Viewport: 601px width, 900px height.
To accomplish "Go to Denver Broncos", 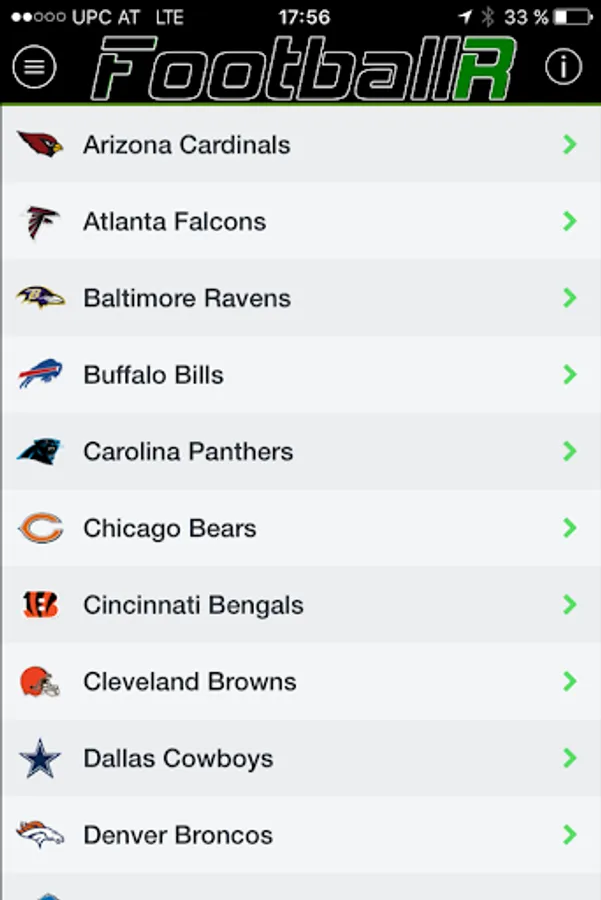I will (301, 835).
